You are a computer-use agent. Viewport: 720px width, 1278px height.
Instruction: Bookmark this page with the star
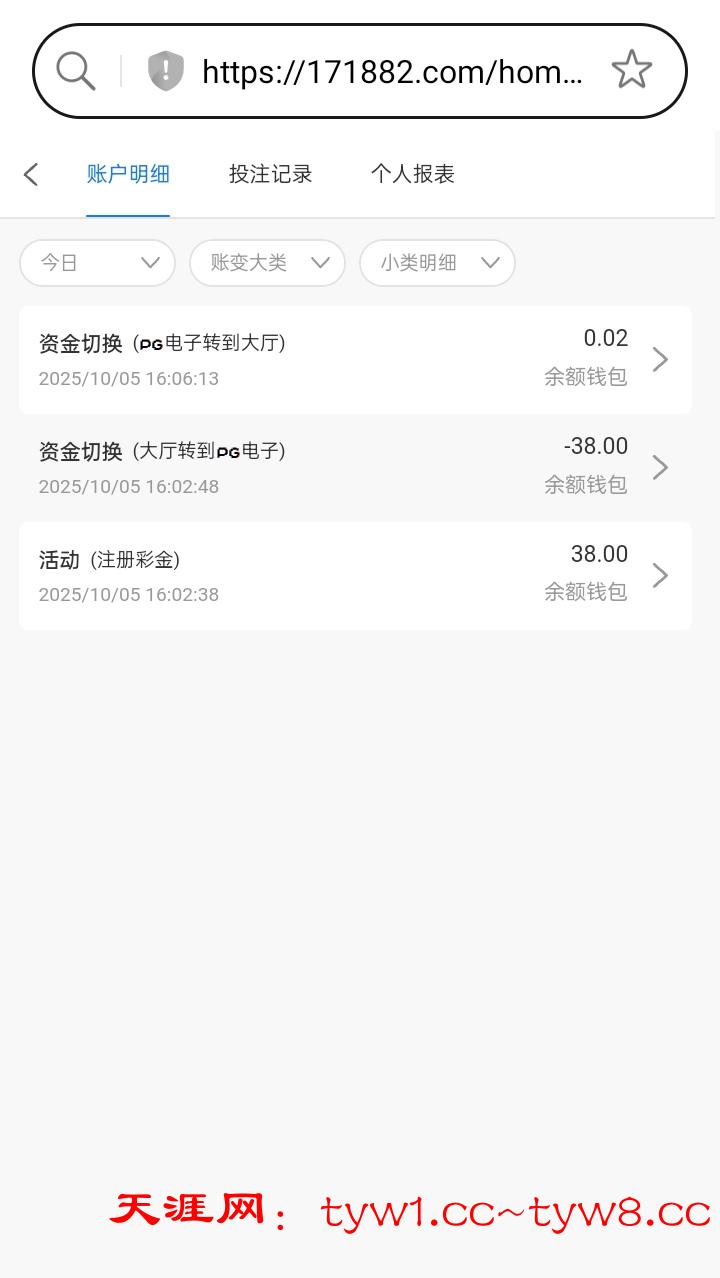coord(631,71)
